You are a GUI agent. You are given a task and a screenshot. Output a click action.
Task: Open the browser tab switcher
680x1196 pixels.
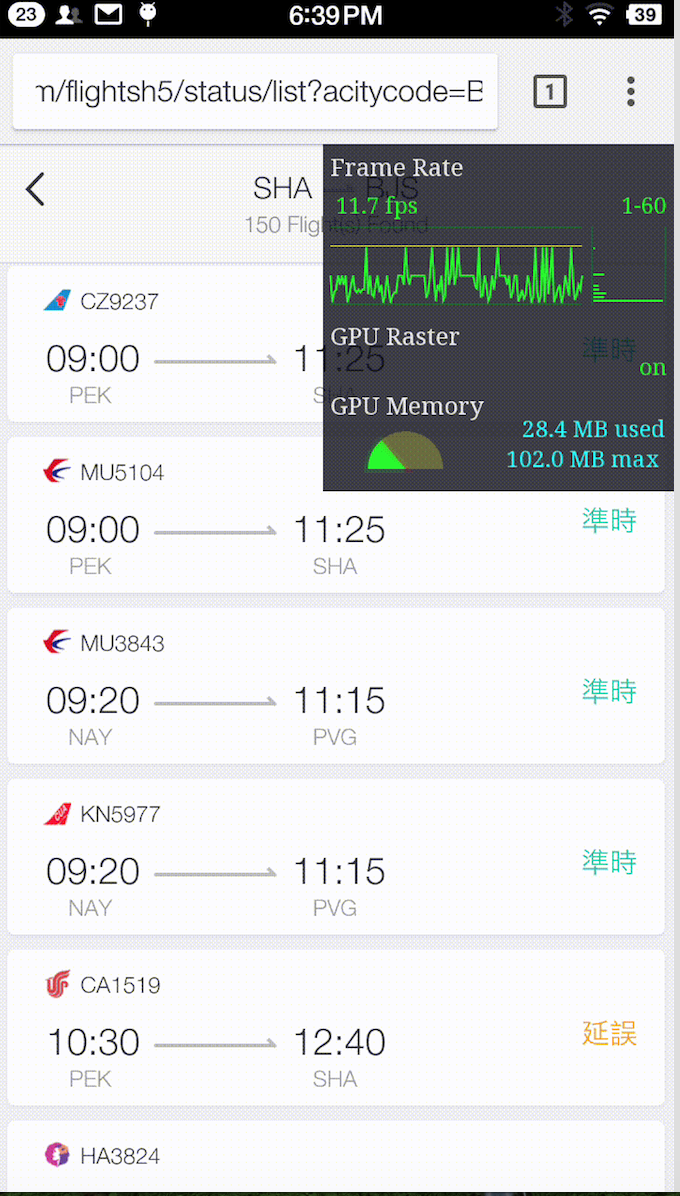(x=550, y=92)
